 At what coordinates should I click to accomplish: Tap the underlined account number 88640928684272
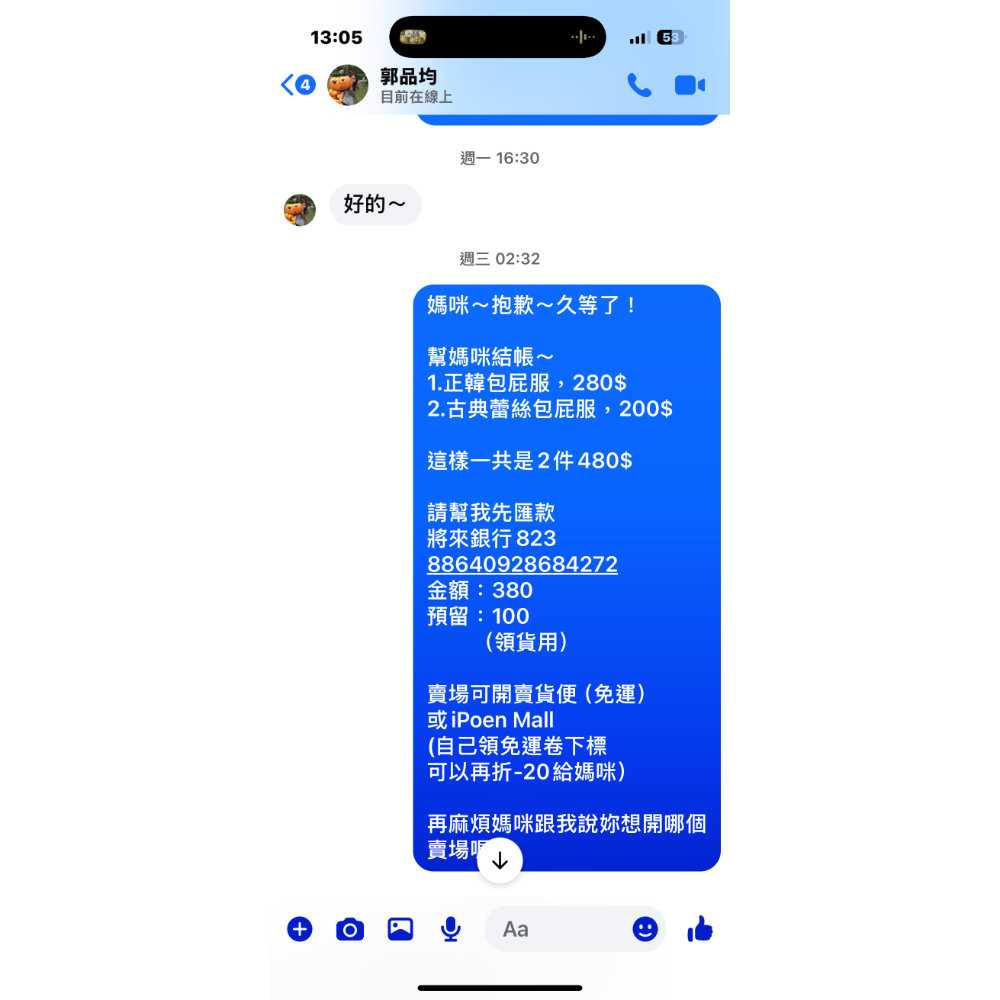522,564
